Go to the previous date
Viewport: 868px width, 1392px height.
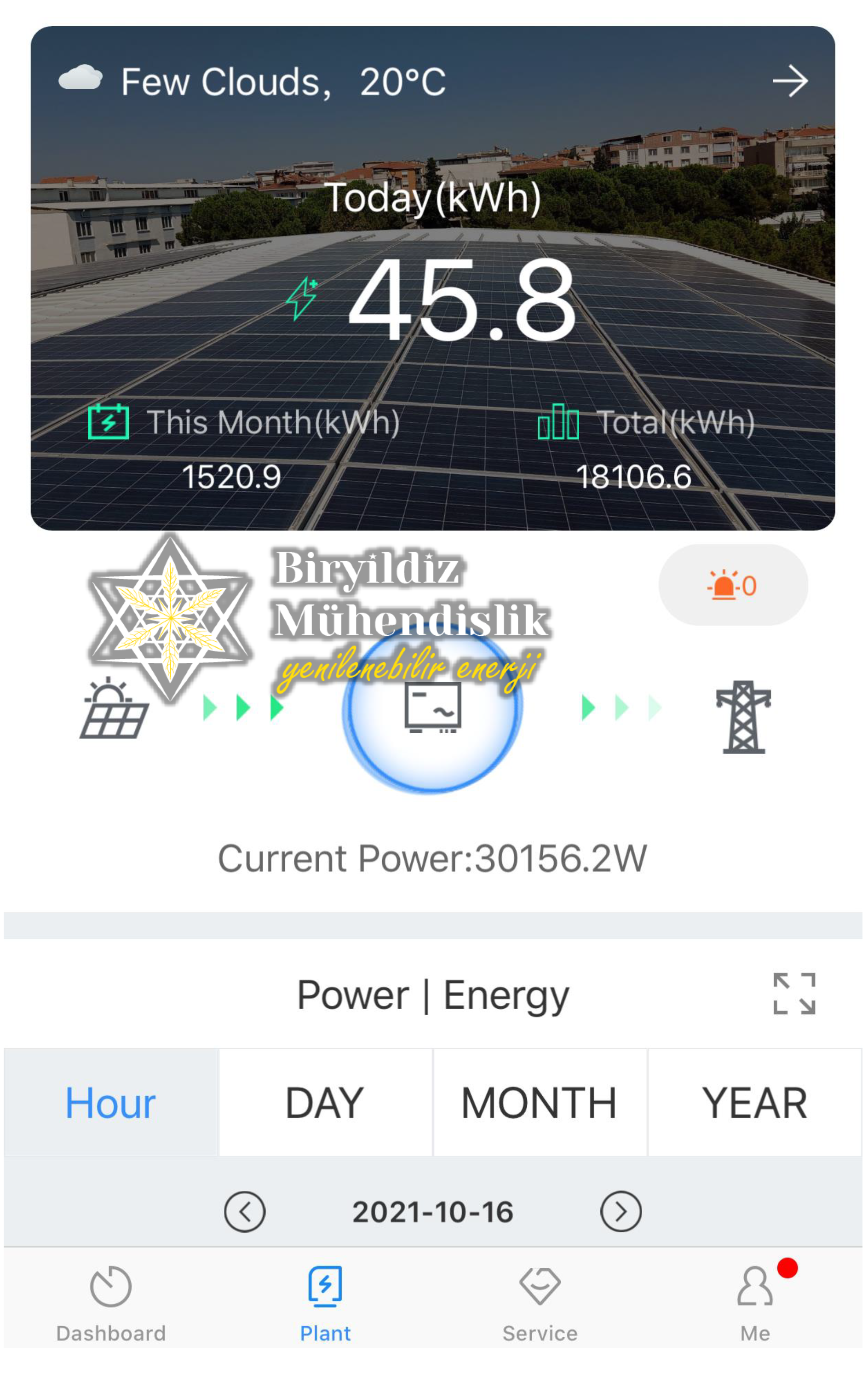245,1211
